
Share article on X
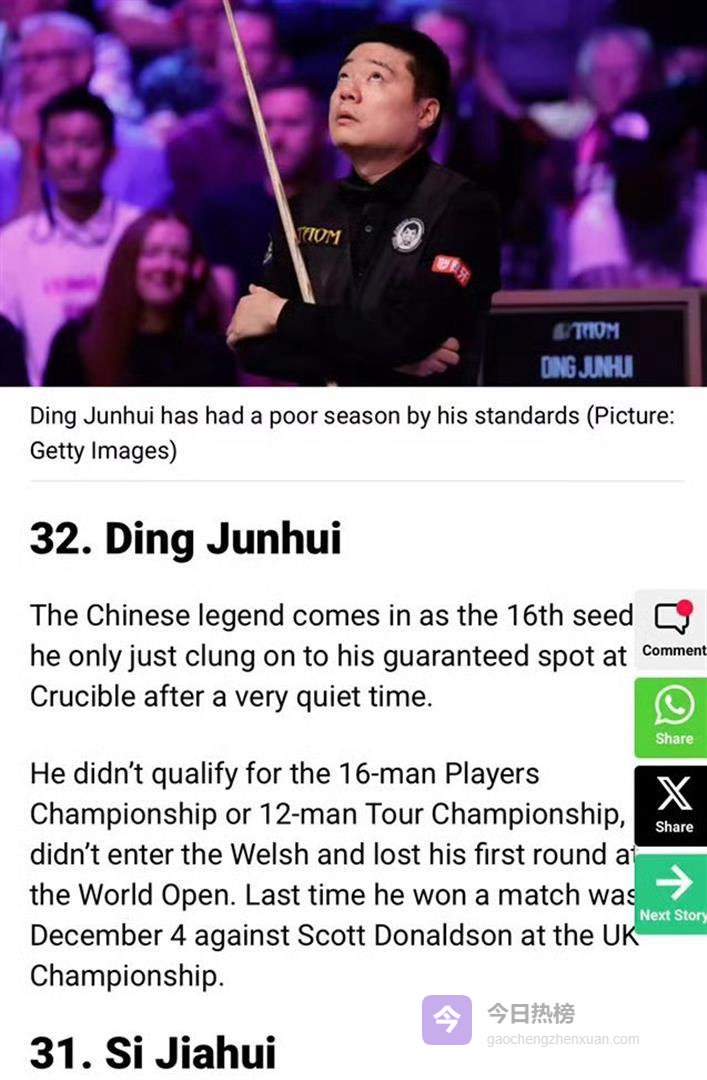click(672, 805)
